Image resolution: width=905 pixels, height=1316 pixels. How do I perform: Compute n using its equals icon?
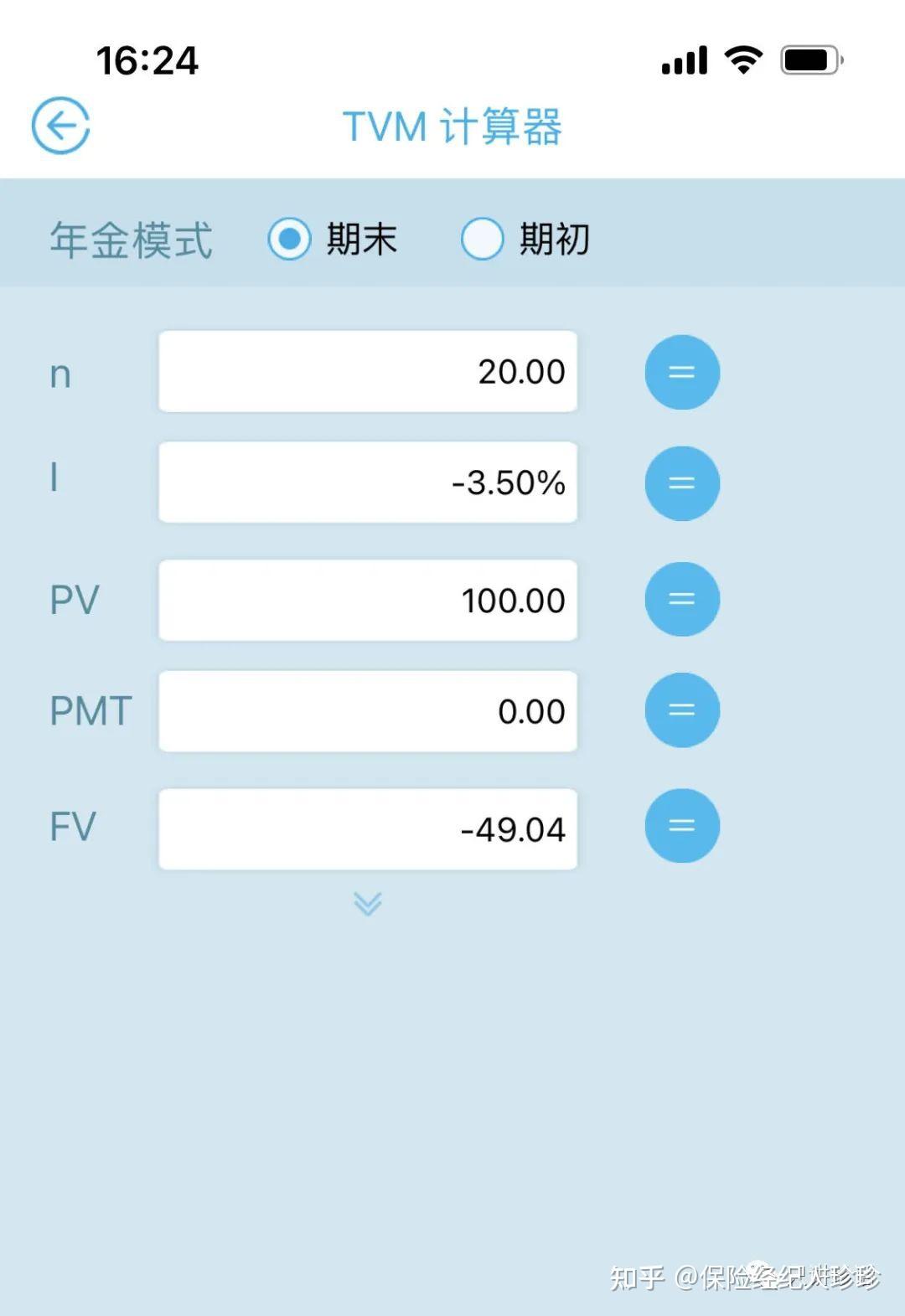681,372
